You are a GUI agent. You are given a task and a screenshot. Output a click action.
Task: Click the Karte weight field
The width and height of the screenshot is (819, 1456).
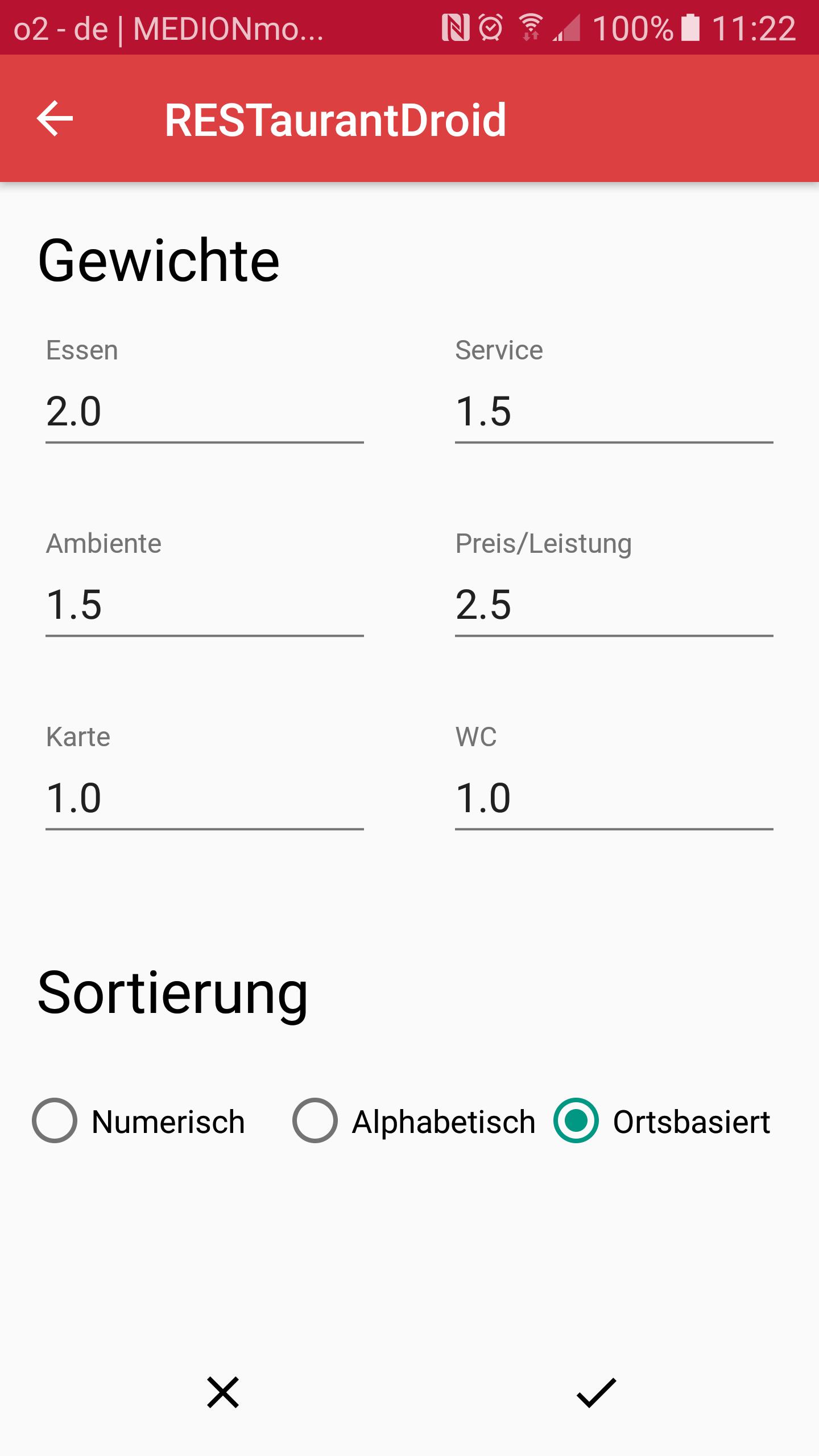click(205, 799)
